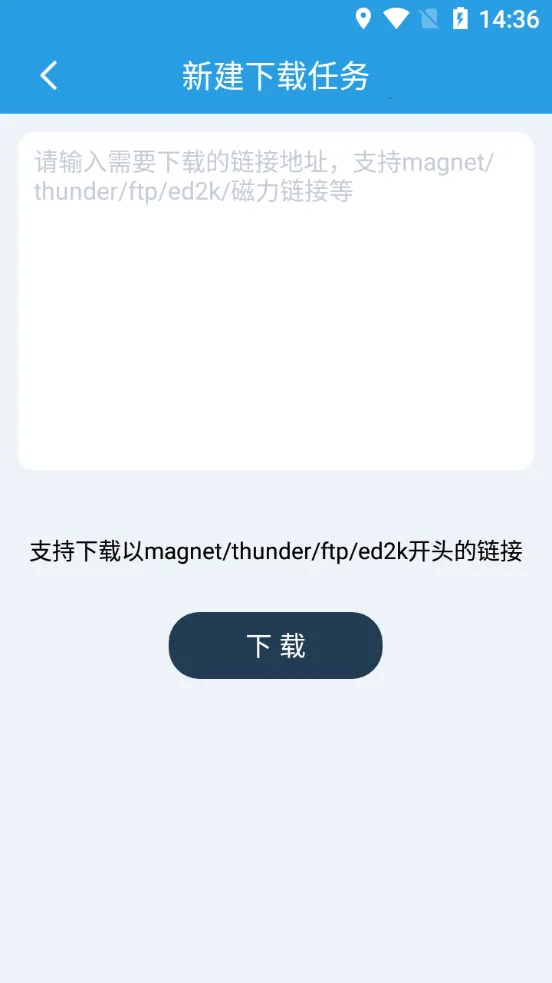Go back using the top-left arrow
The width and height of the screenshot is (552, 983).
pyautogui.click(x=49, y=76)
